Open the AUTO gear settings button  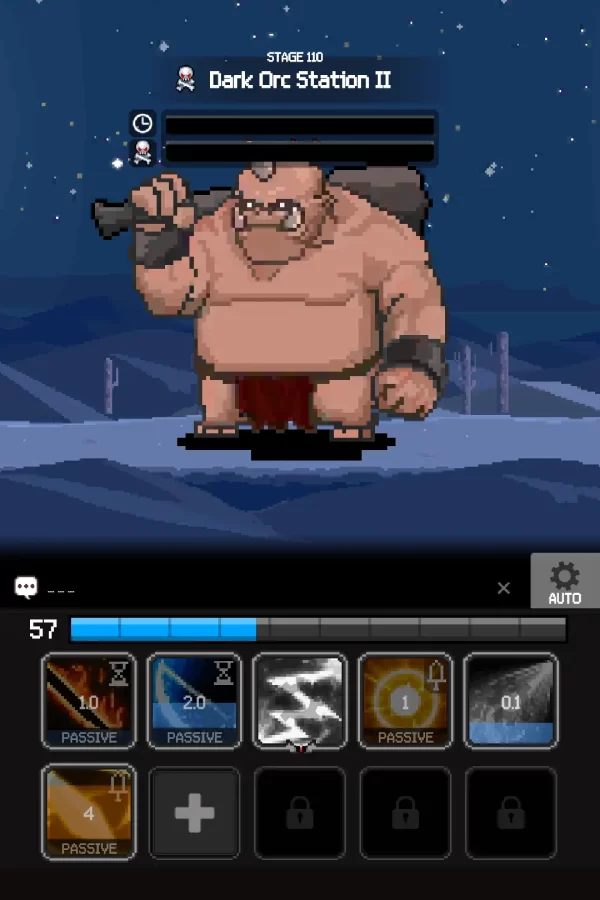[564, 582]
